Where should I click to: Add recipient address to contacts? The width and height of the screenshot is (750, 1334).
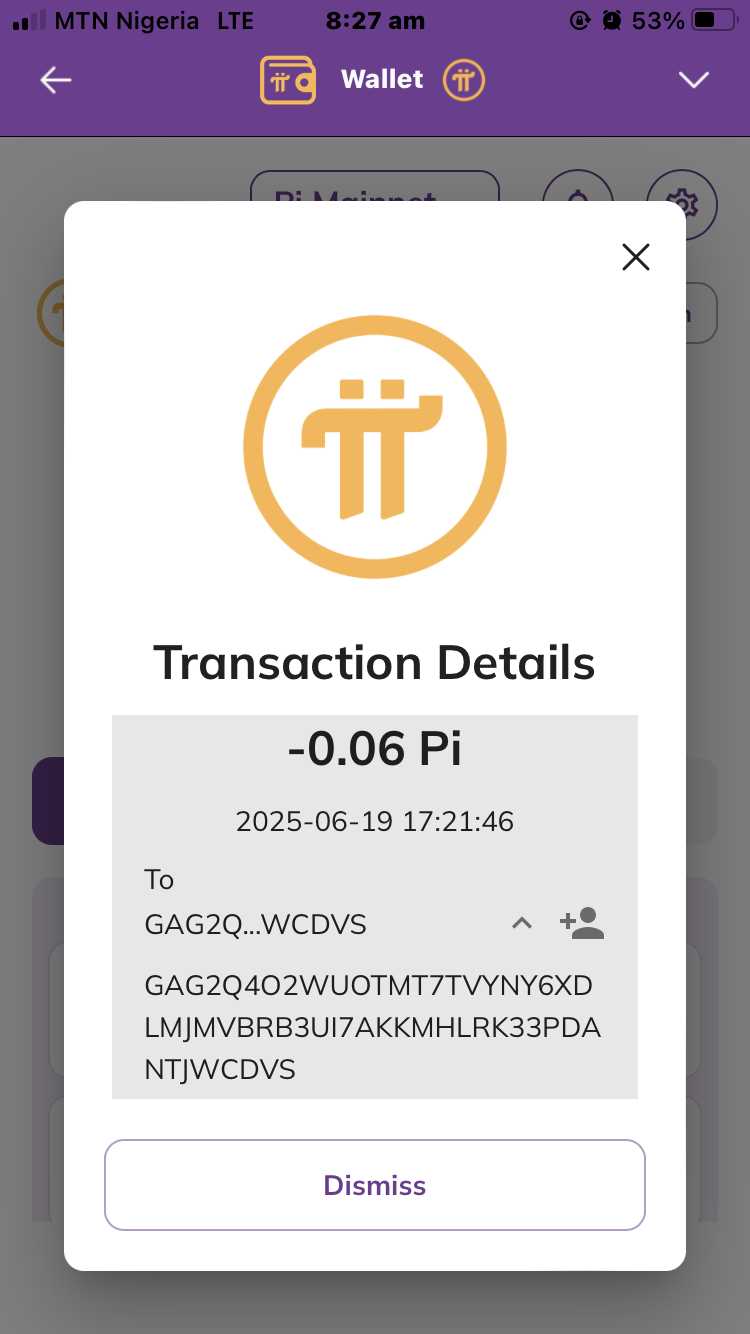pyautogui.click(x=582, y=923)
